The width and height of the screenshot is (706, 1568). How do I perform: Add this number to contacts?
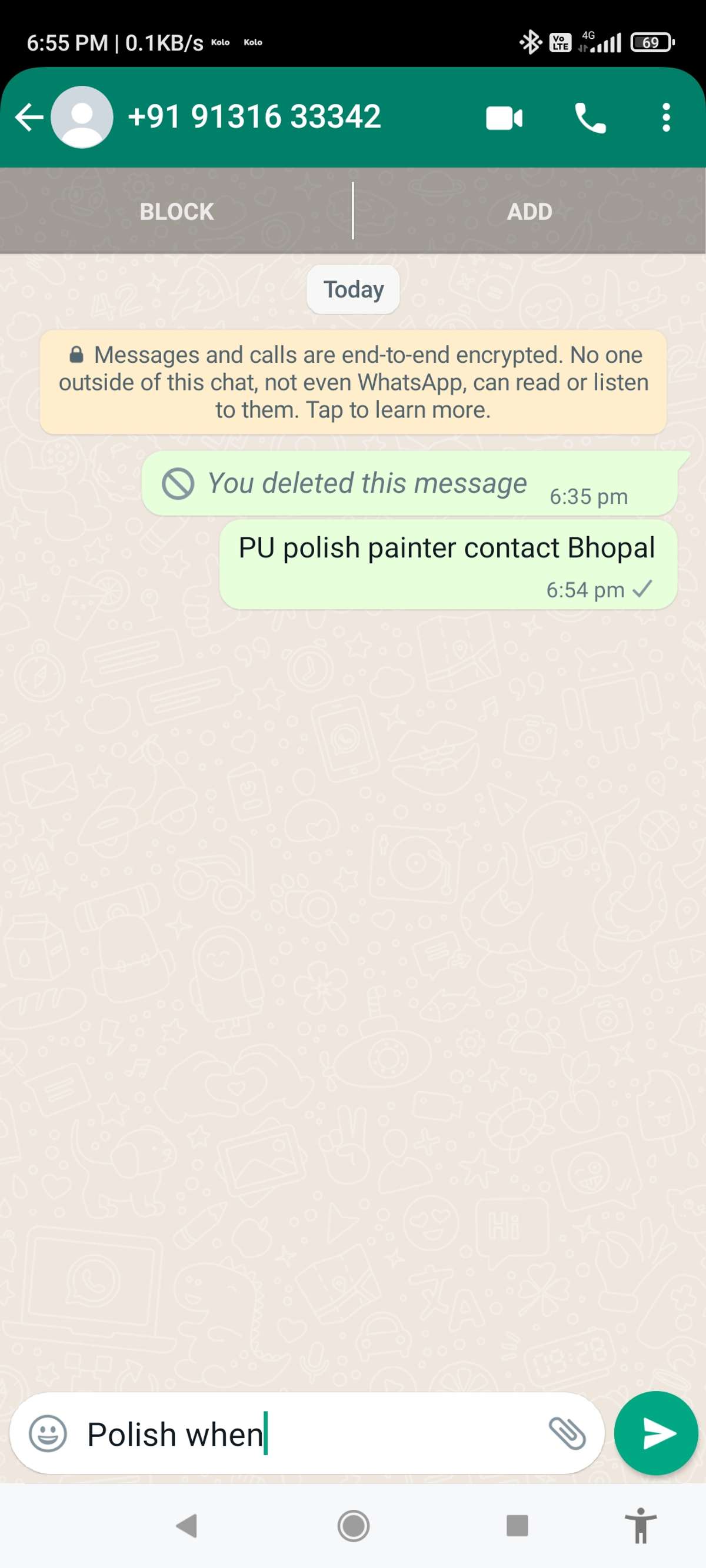pyautogui.click(x=529, y=211)
